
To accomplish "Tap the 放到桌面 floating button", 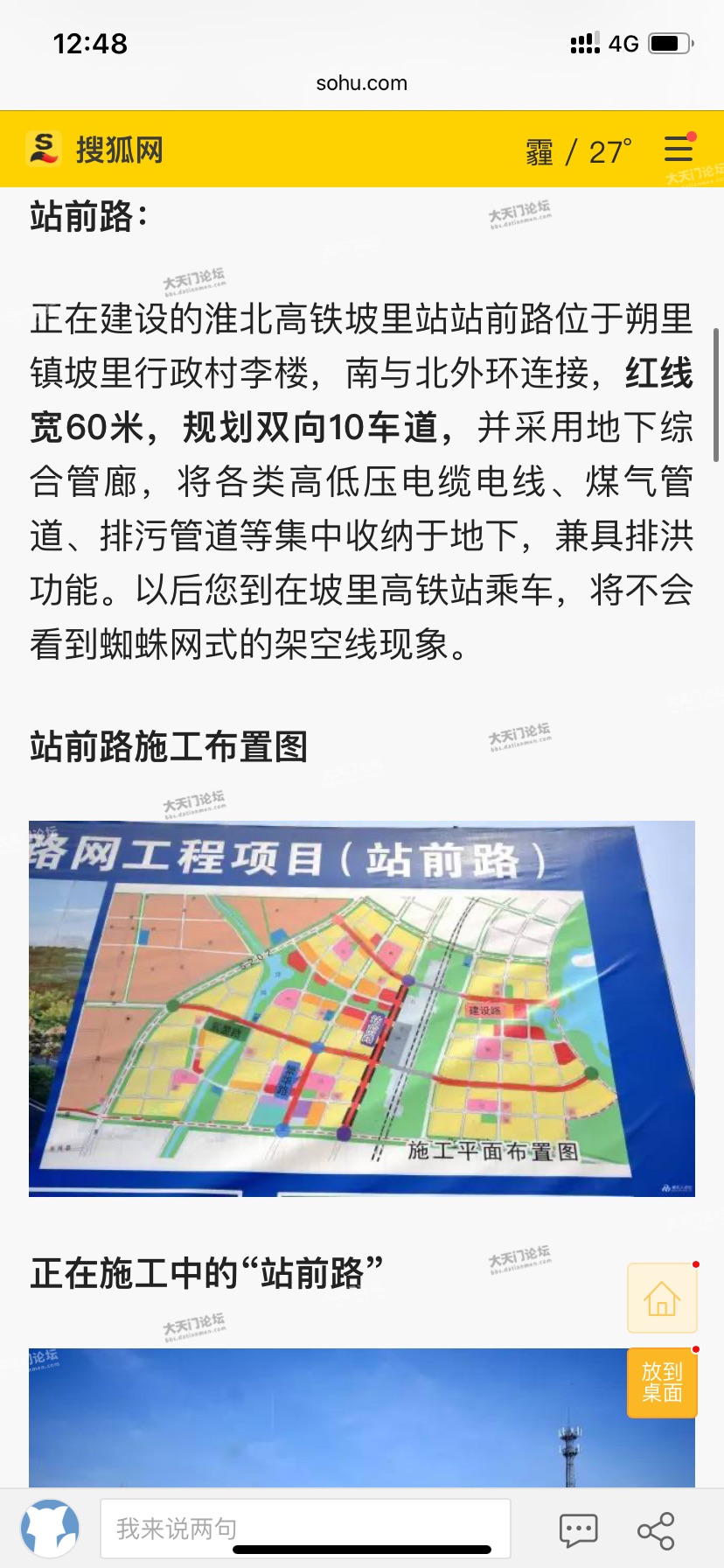I will tap(662, 1382).
